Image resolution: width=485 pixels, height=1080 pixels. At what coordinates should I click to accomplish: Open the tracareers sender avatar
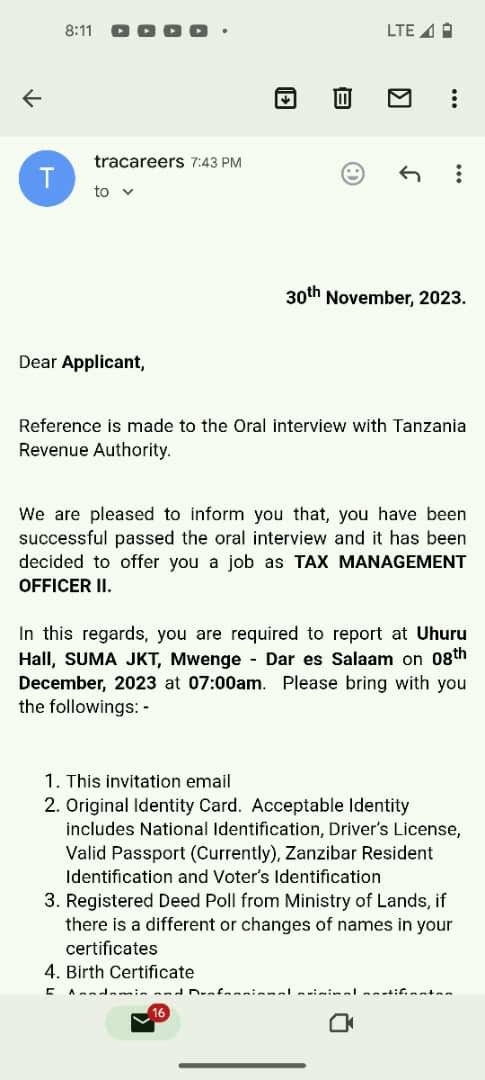46,178
